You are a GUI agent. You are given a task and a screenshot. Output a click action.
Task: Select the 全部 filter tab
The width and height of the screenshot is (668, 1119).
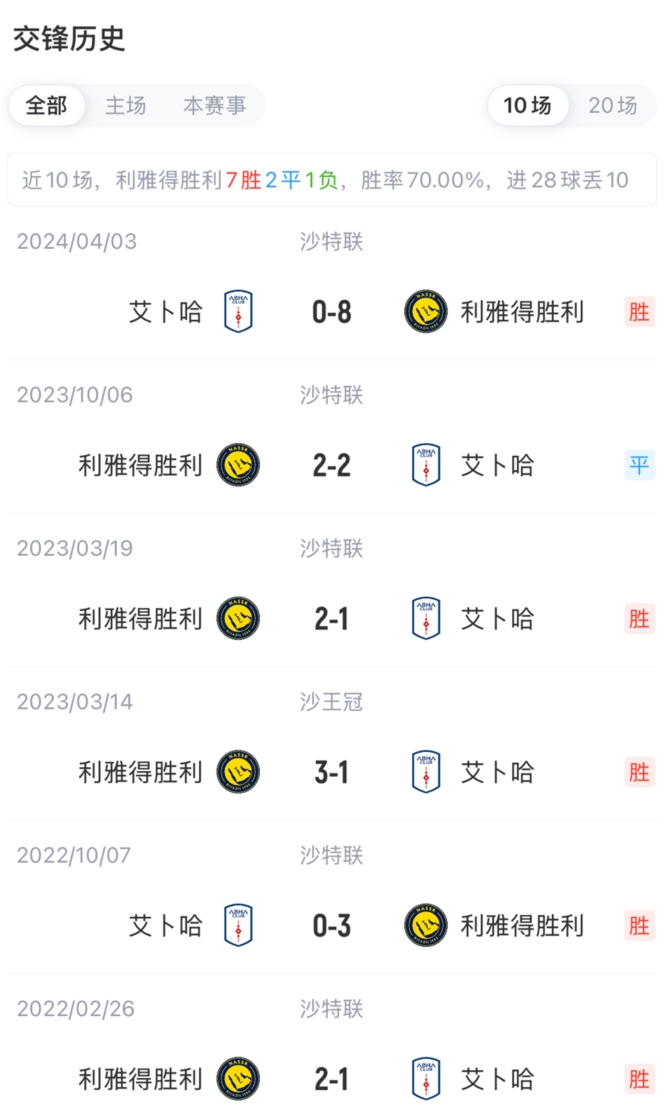46,106
